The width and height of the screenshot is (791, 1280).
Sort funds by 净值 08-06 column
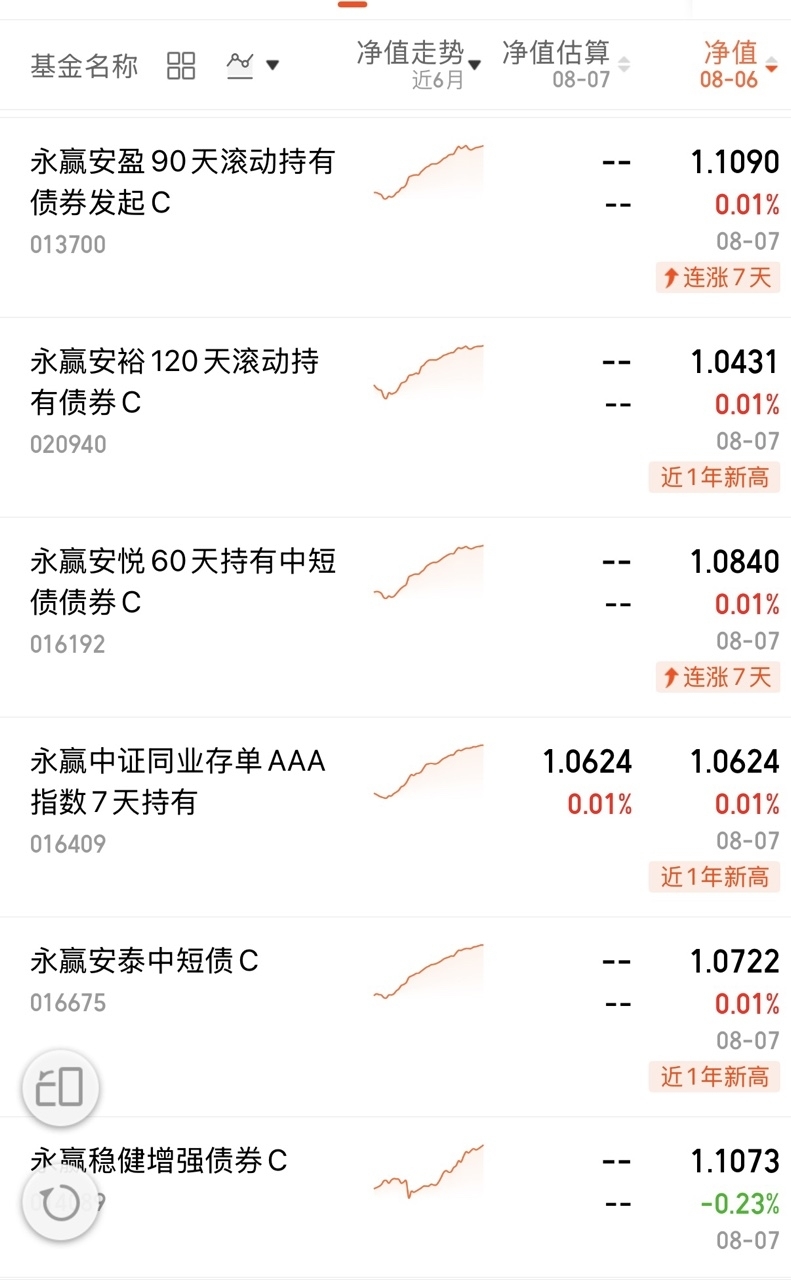[739, 65]
